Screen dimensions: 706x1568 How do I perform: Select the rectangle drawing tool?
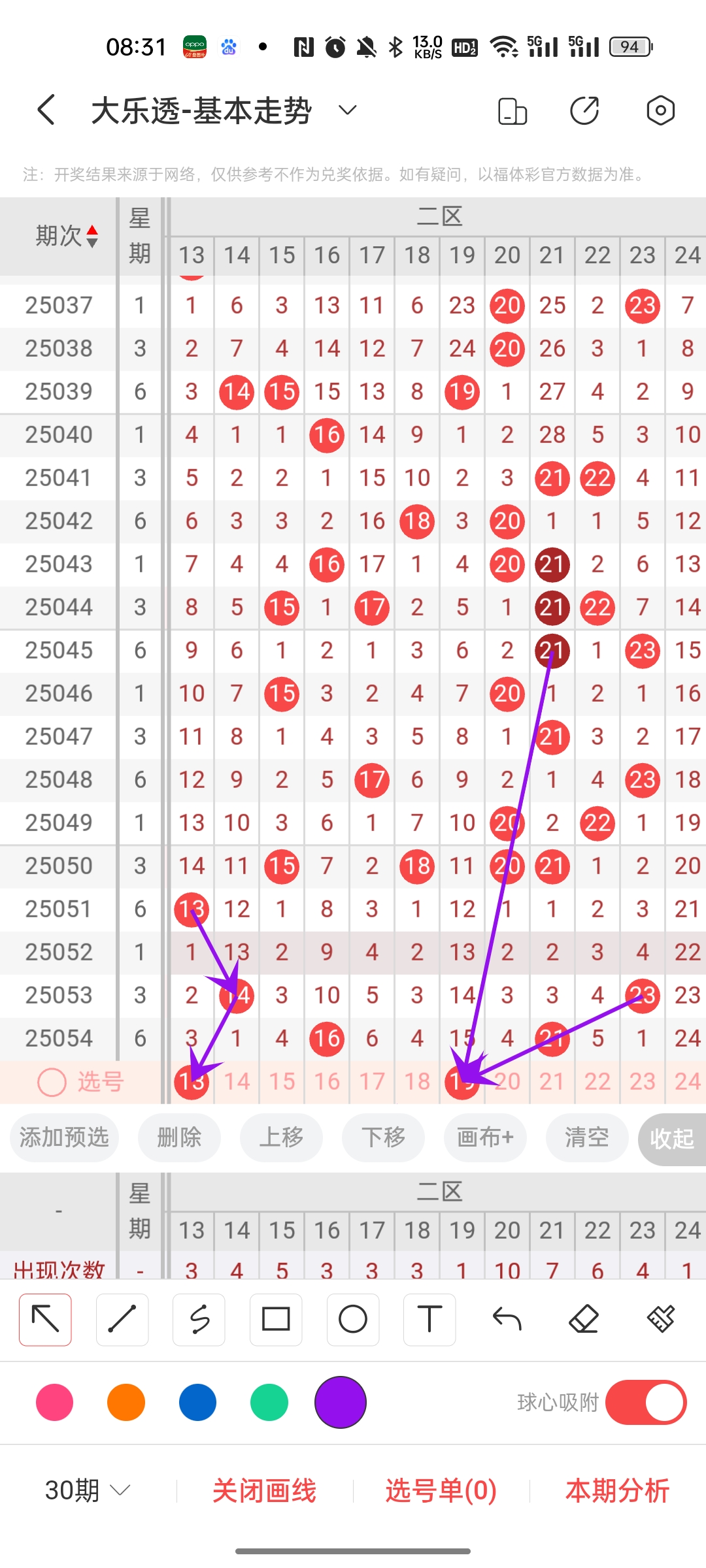(x=276, y=1319)
